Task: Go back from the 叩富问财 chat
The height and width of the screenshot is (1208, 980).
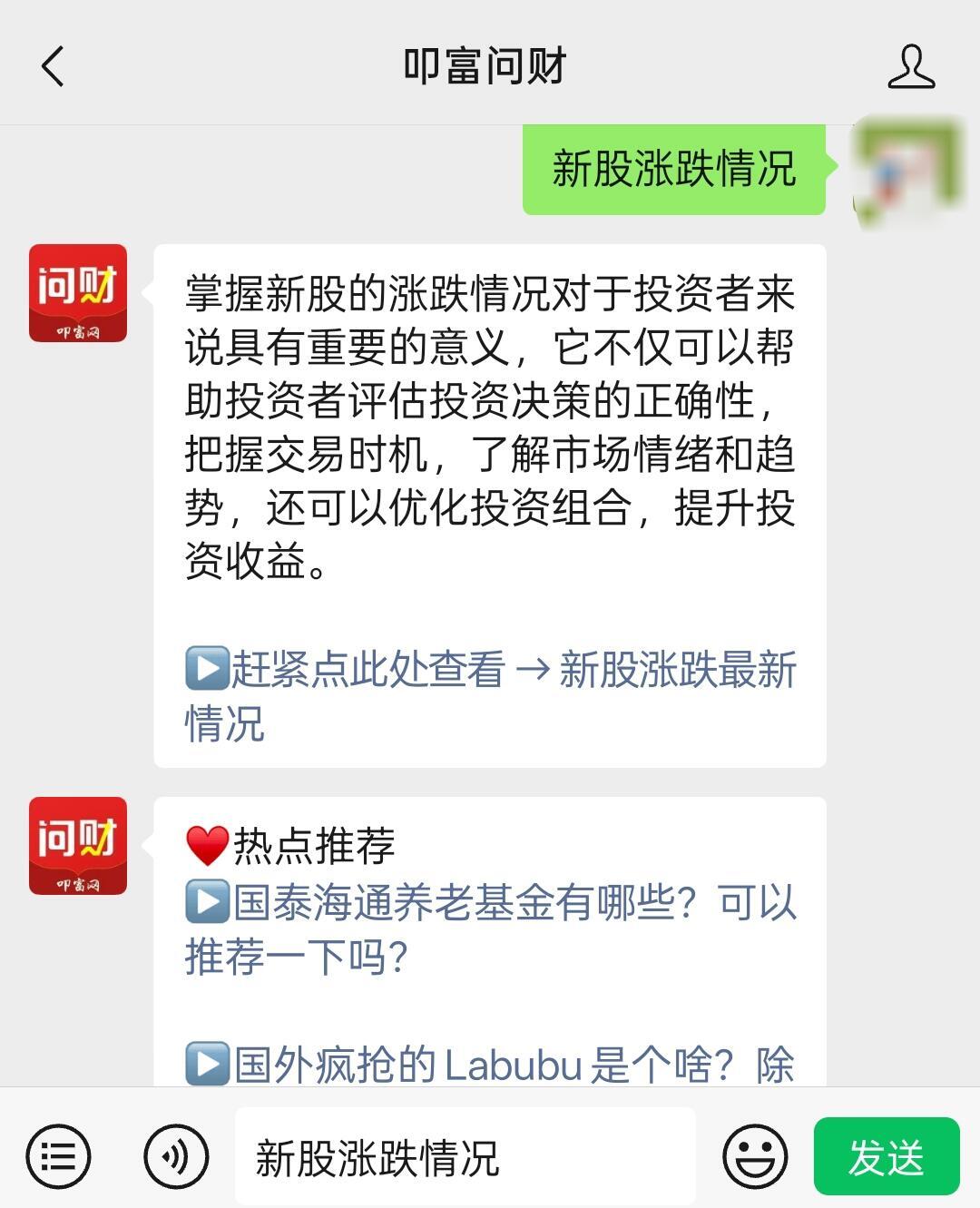Action: [53, 66]
